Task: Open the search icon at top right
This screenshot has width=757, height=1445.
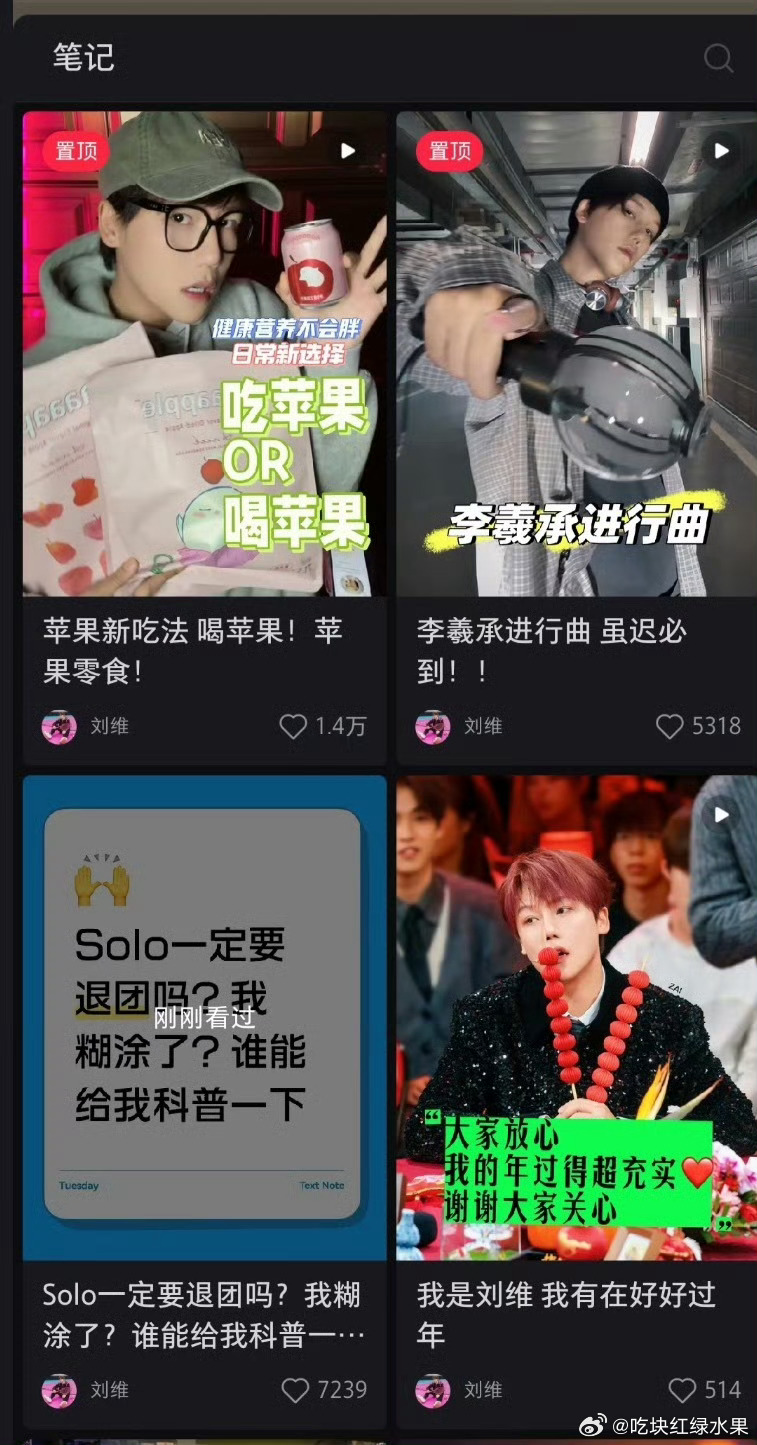Action: (719, 58)
